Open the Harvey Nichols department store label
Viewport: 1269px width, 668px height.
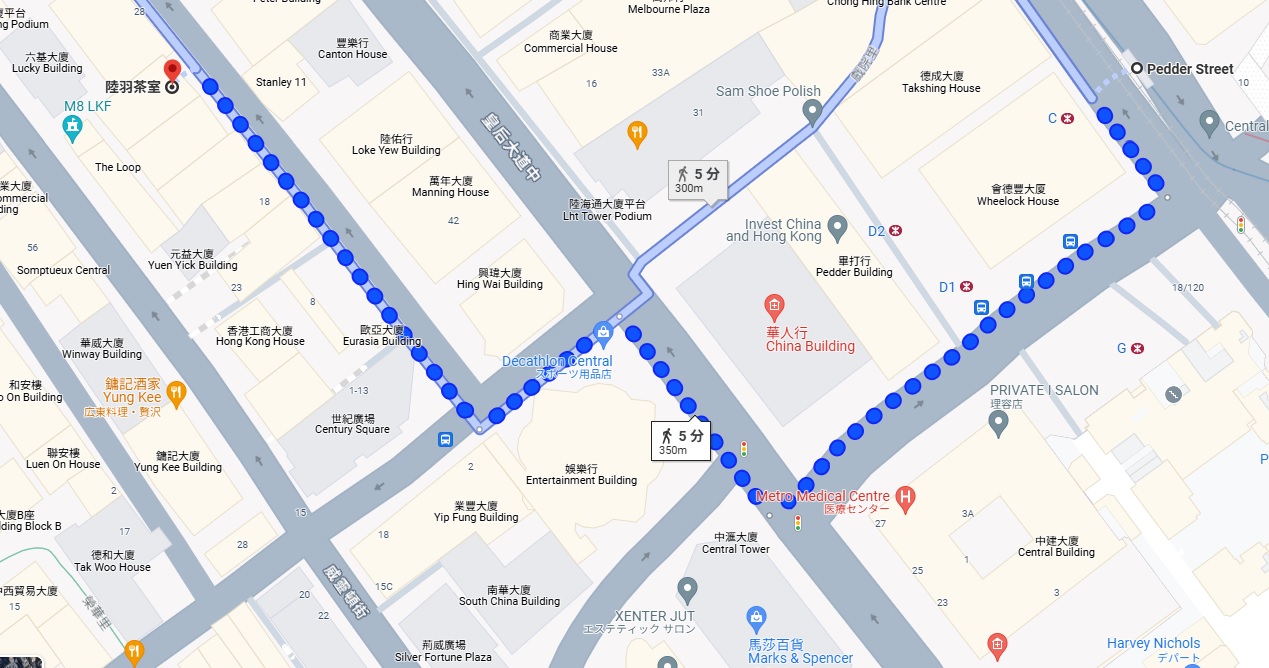tap(1152, 643)
